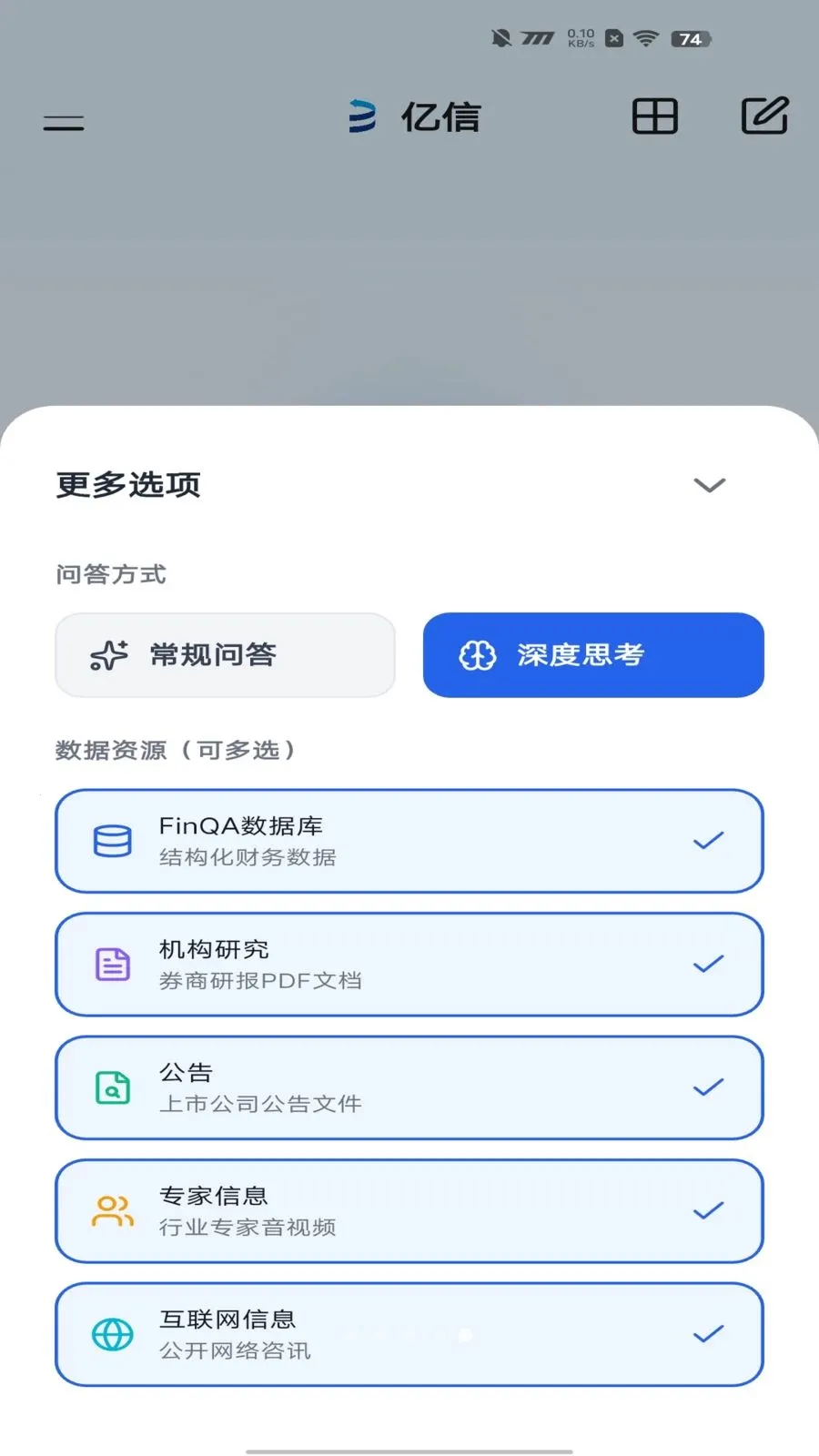The height and width of the screenshot is (1456, 819).
Task: Click the green file icon on 公告 card
Action: pos(110,1087)
